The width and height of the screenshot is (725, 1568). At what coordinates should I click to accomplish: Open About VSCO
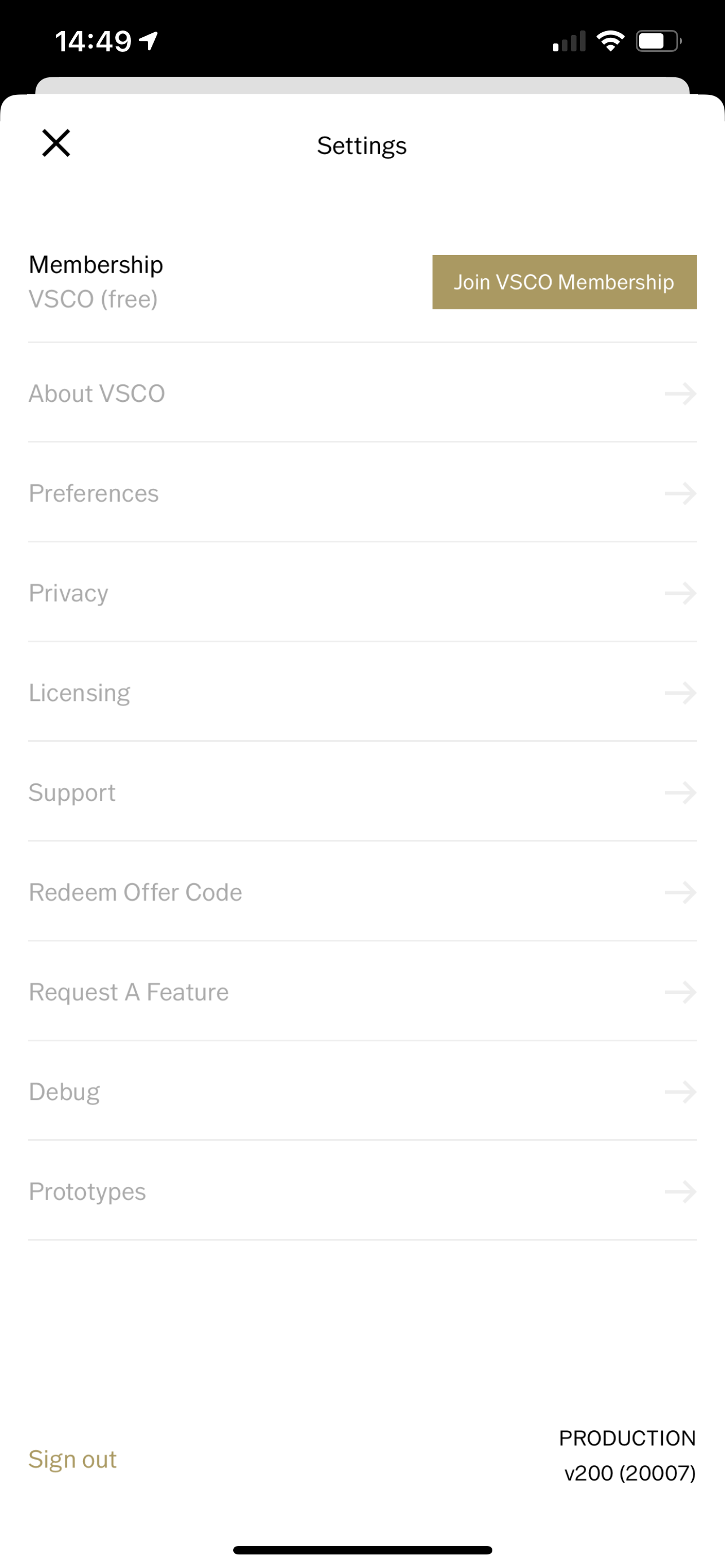tap(361, 394)
